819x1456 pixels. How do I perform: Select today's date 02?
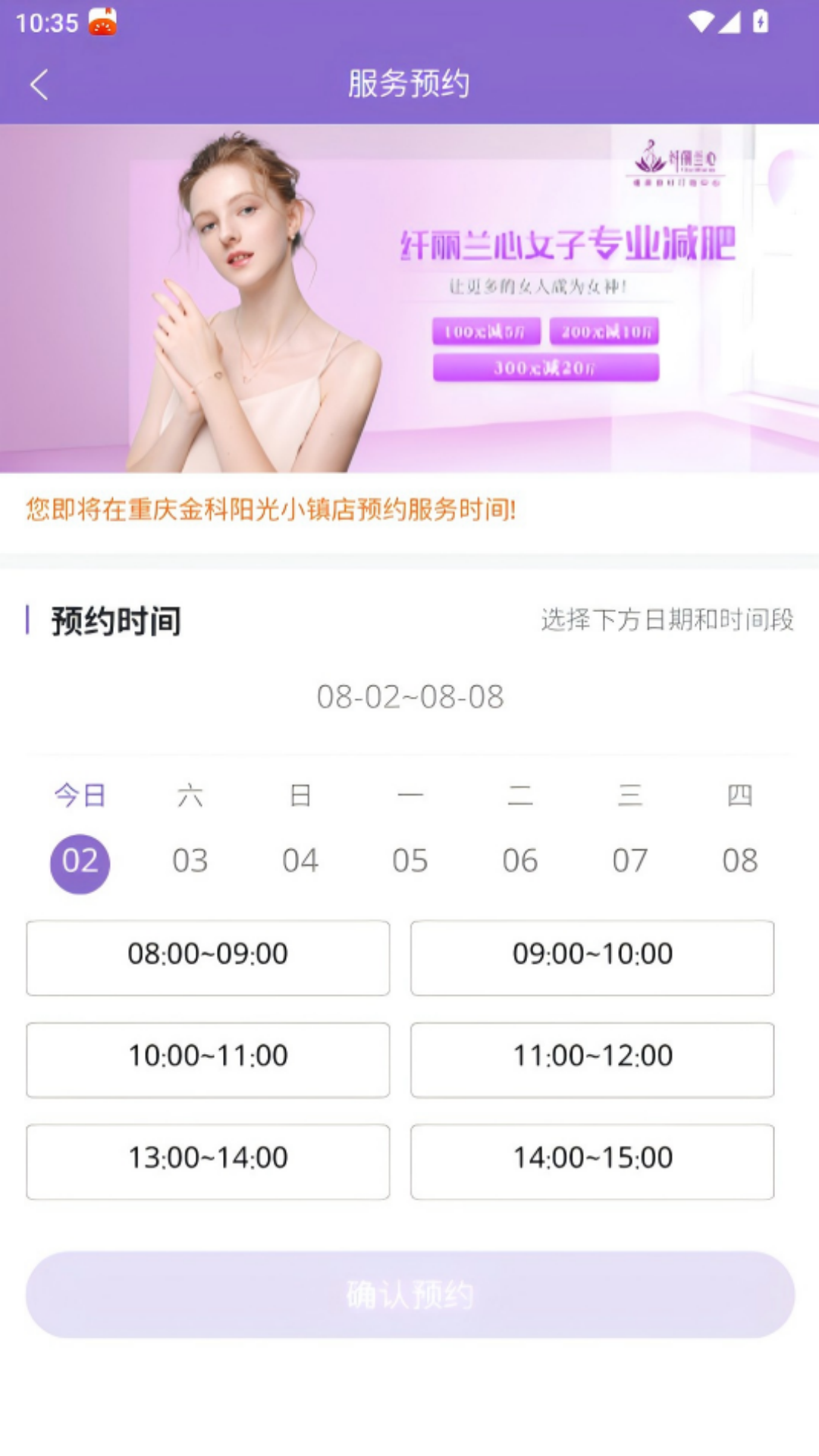(x=80, y=862)
